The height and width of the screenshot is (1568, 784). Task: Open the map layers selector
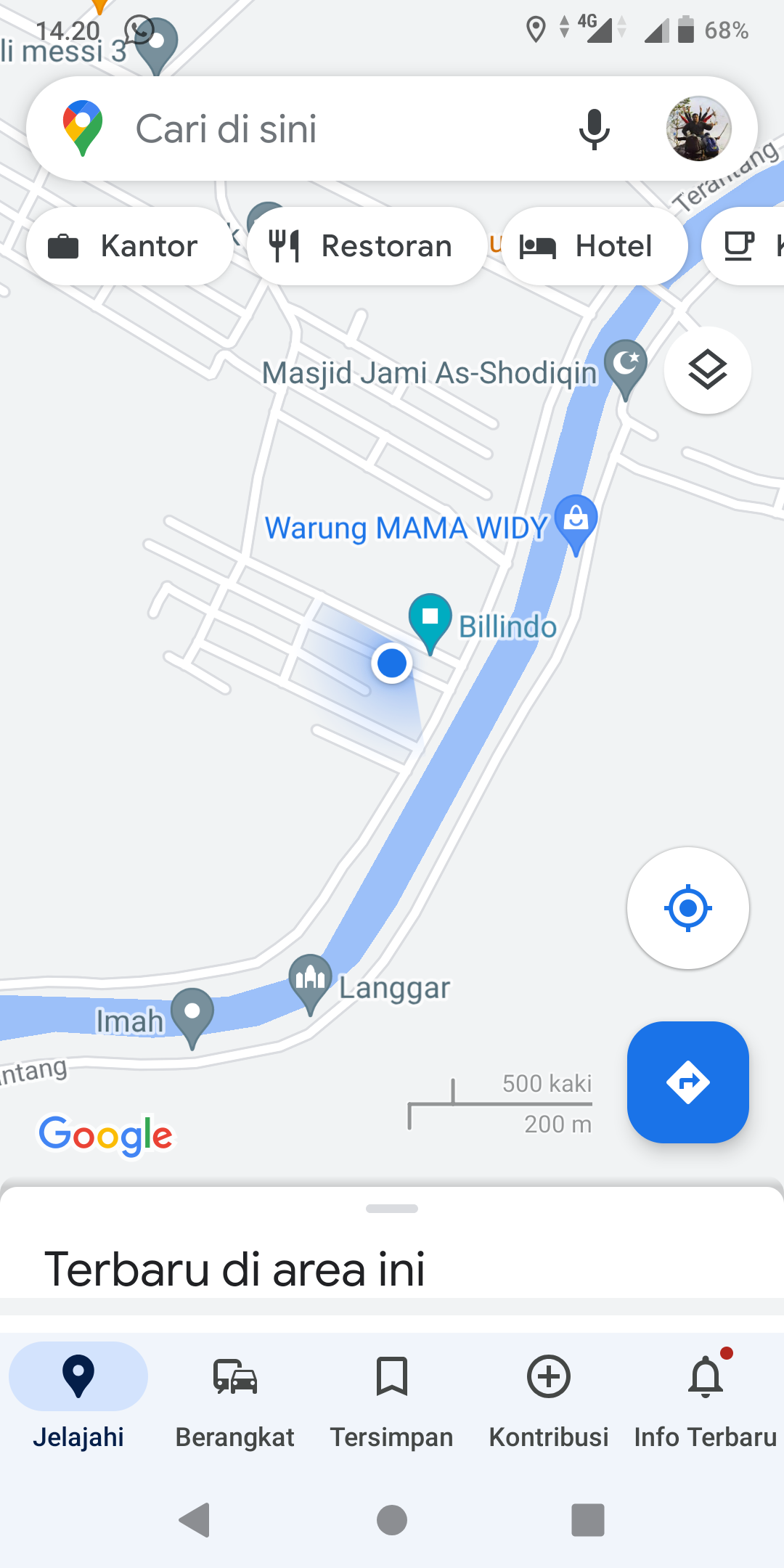click(x=708, y=370)
